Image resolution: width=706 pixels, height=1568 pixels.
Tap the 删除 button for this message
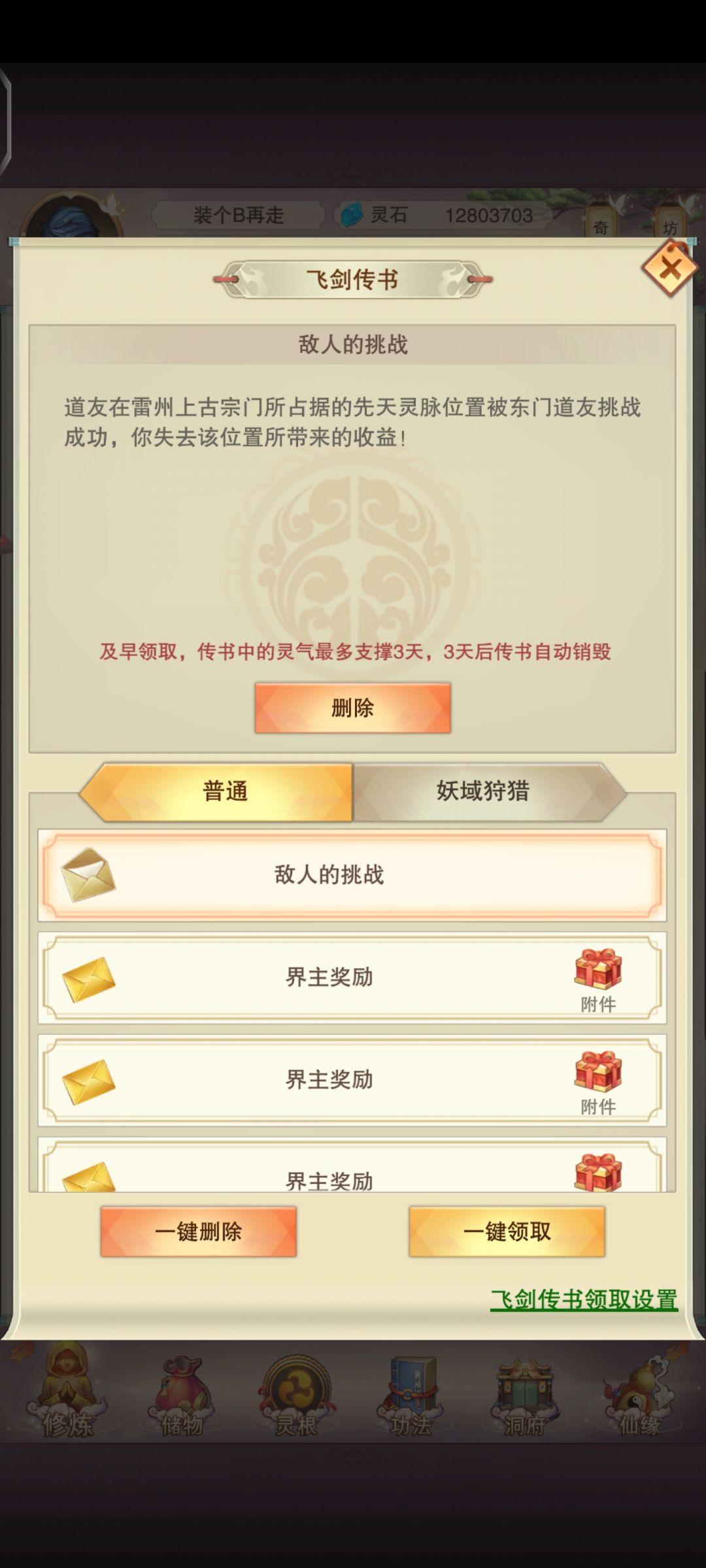click(x=352, y=708)
